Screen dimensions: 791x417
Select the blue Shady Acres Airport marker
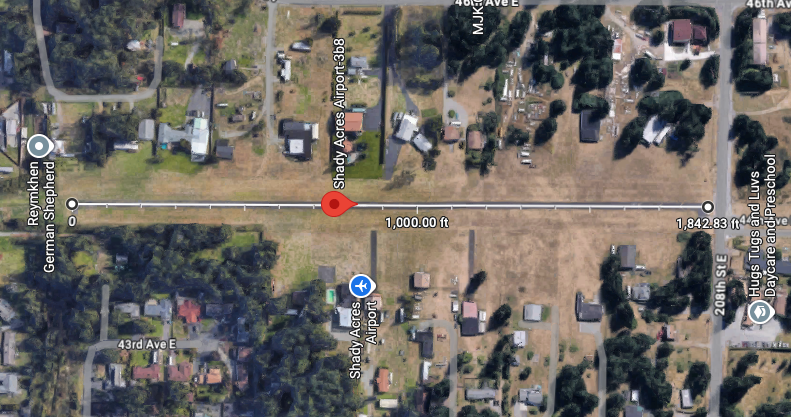click(362, 288)
